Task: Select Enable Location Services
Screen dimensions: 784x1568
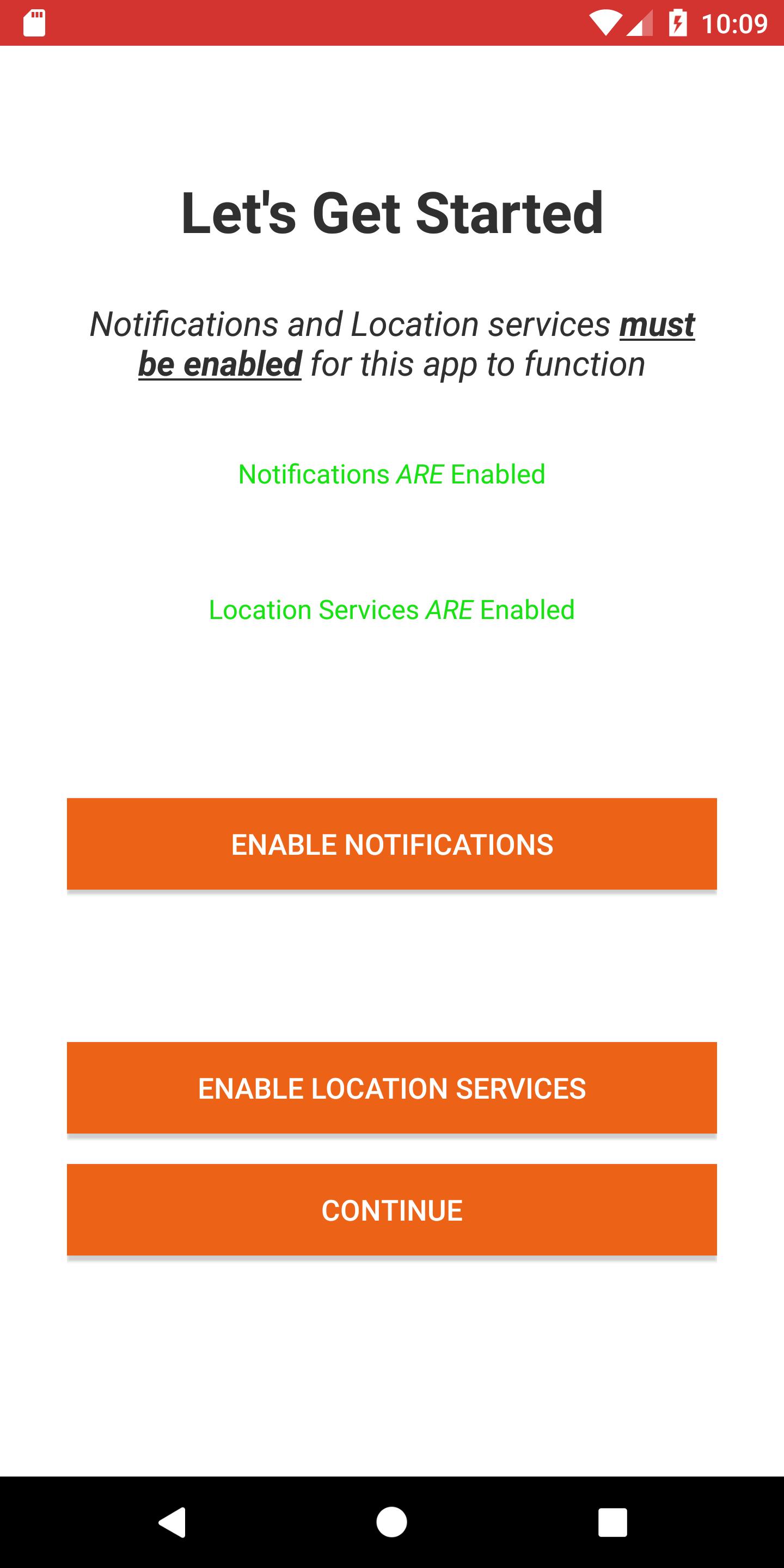Action: pyautogui.click(x=392, y=1088)
